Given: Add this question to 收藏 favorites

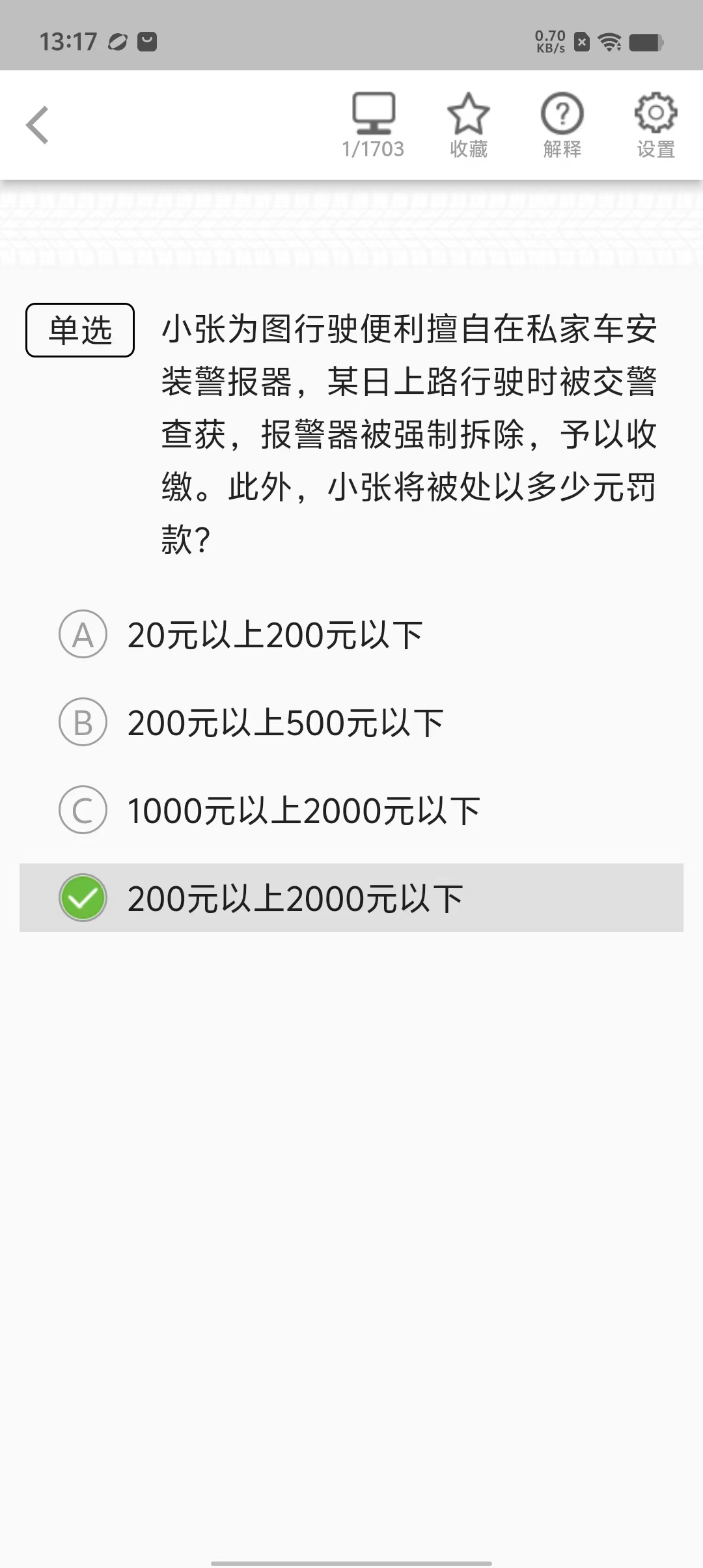Looking at the screenshot, I should click(x=468, y=125).
